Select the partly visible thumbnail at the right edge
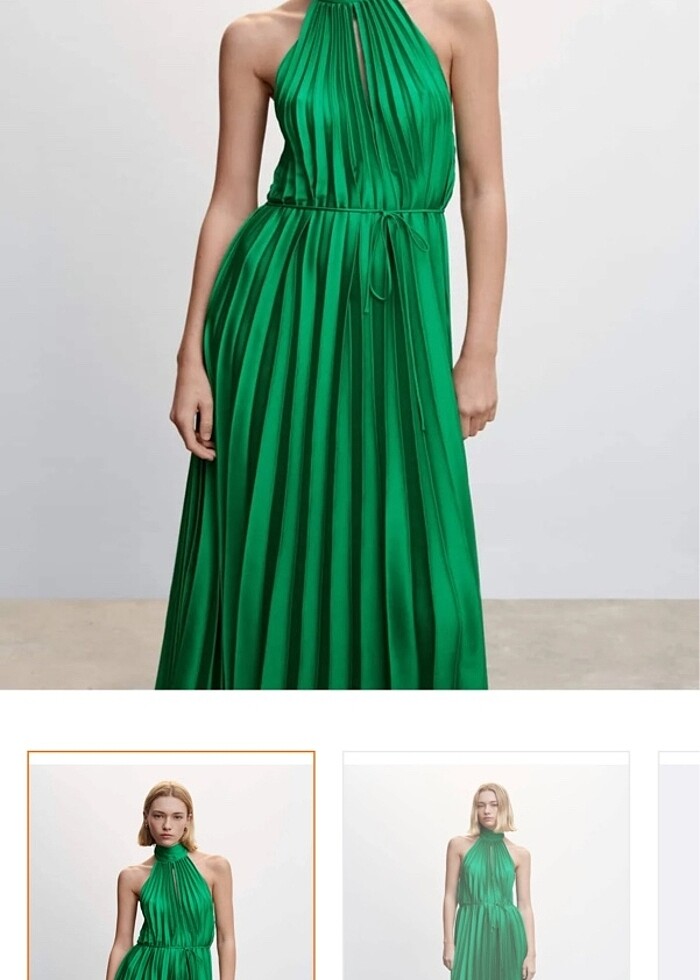The width and height of the screenshot is (700, 980). (x=680, y=866)
